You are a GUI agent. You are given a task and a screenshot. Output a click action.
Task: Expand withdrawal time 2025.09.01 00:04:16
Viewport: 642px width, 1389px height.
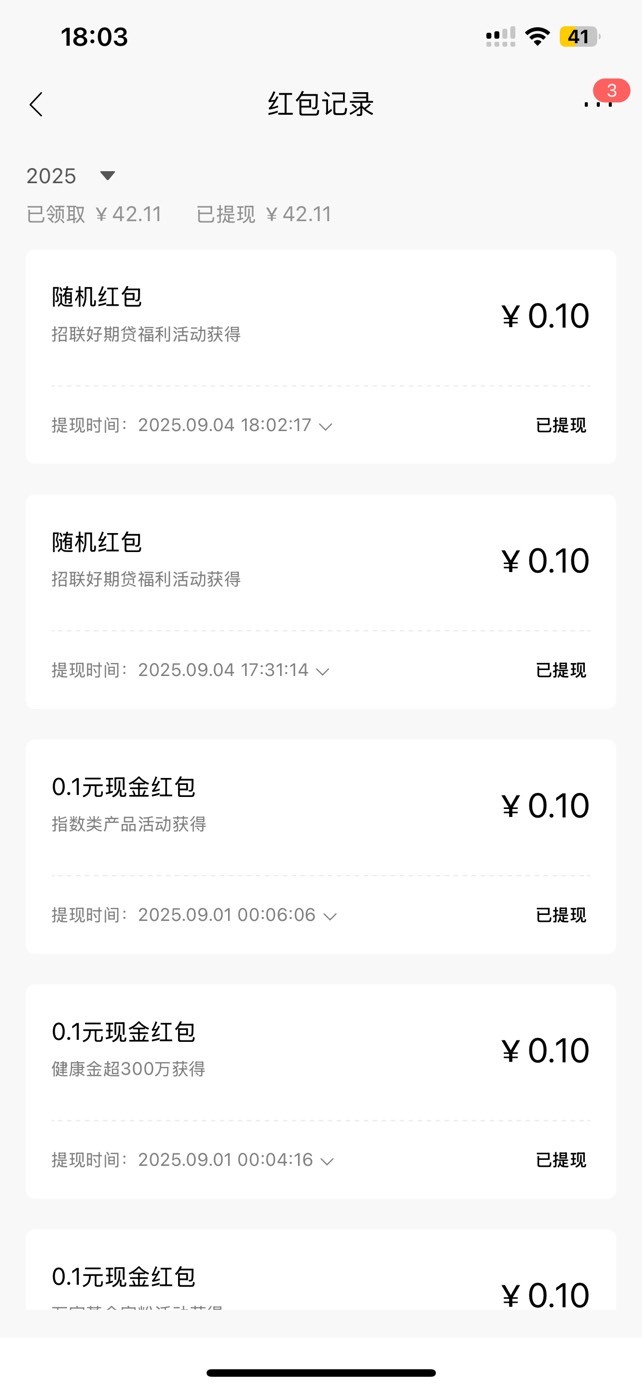coord(326,1161)
